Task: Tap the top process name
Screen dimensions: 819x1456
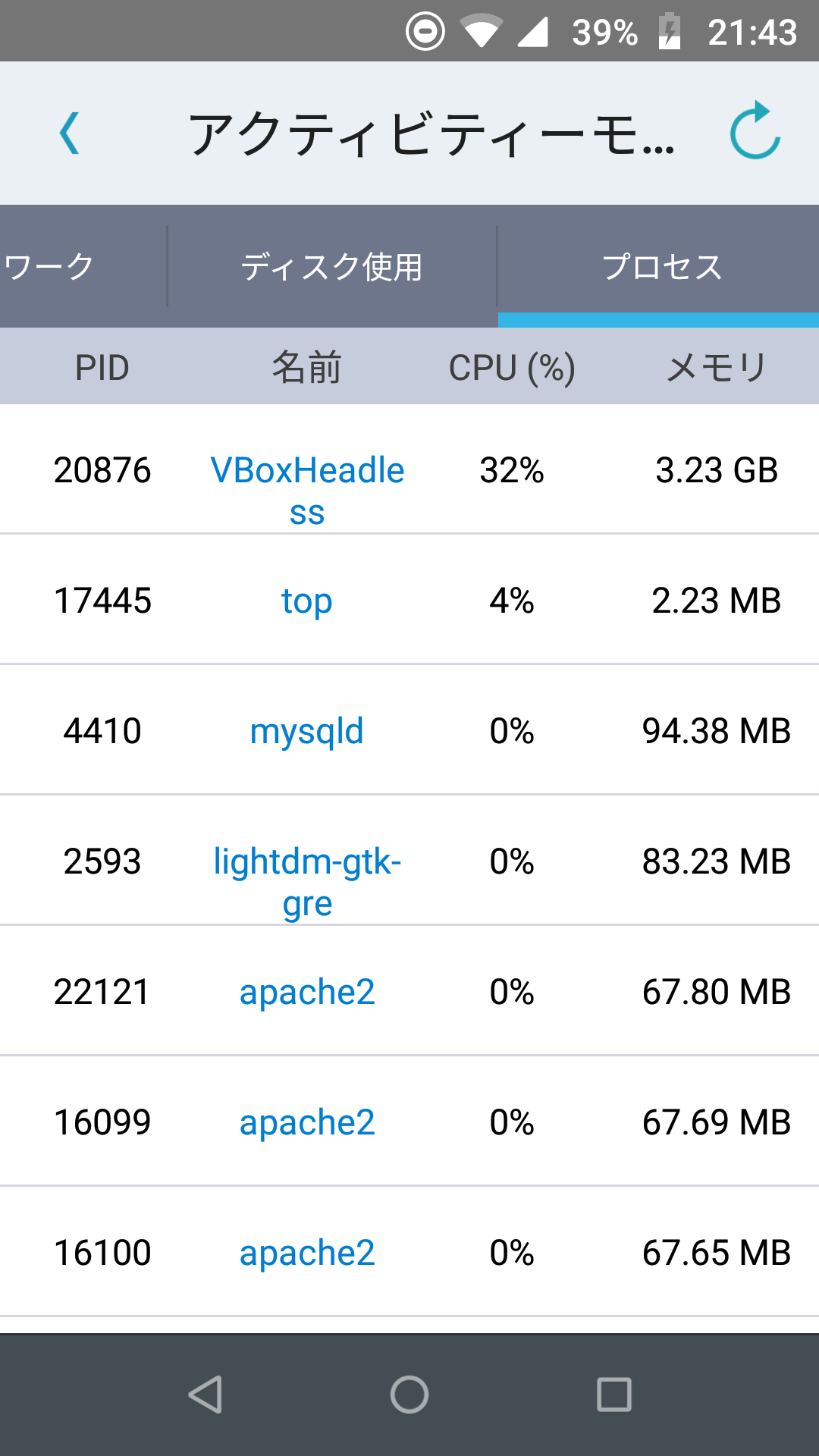Action: coord(307,601)
